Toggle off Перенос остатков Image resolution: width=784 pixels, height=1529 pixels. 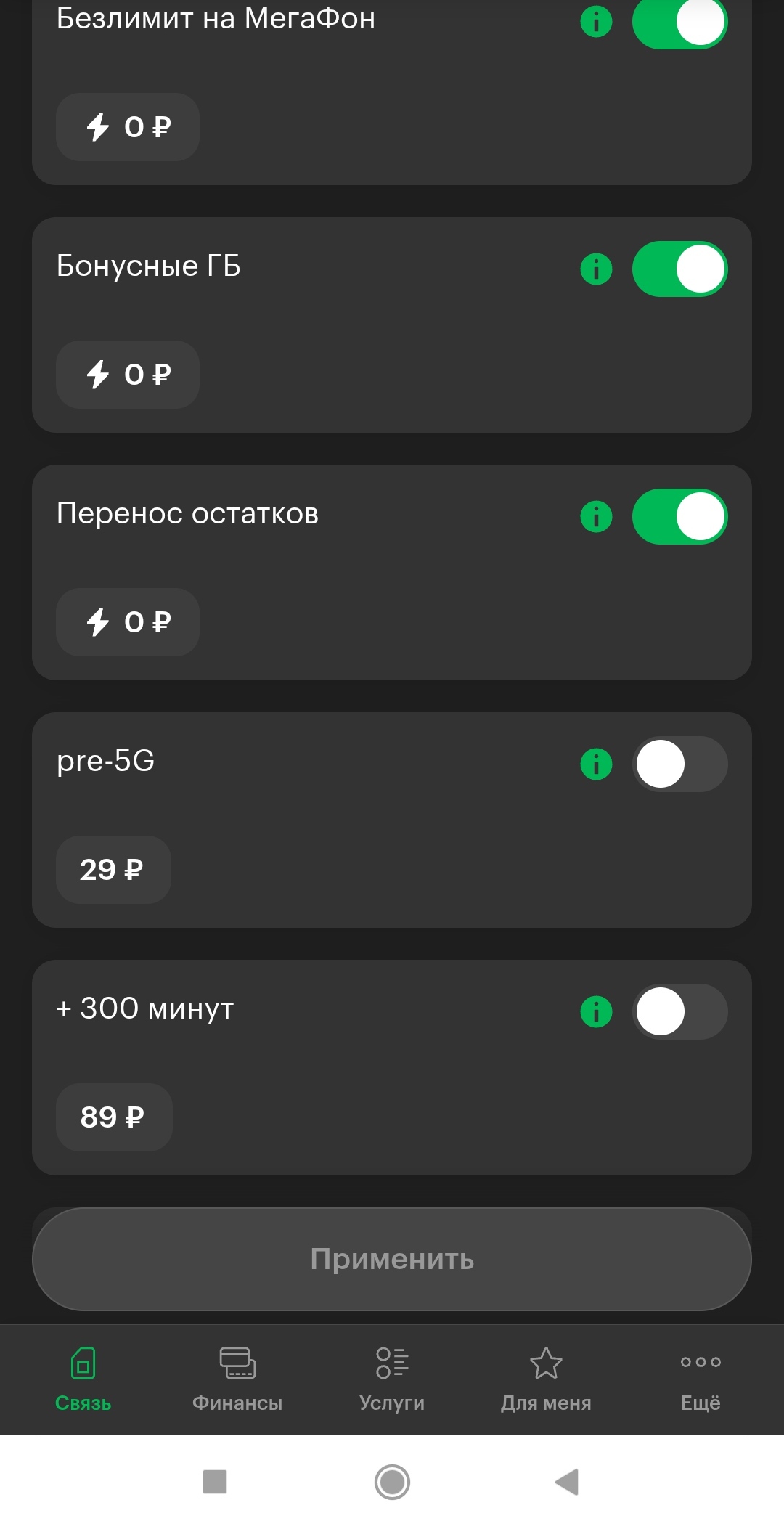coord(679,516)
